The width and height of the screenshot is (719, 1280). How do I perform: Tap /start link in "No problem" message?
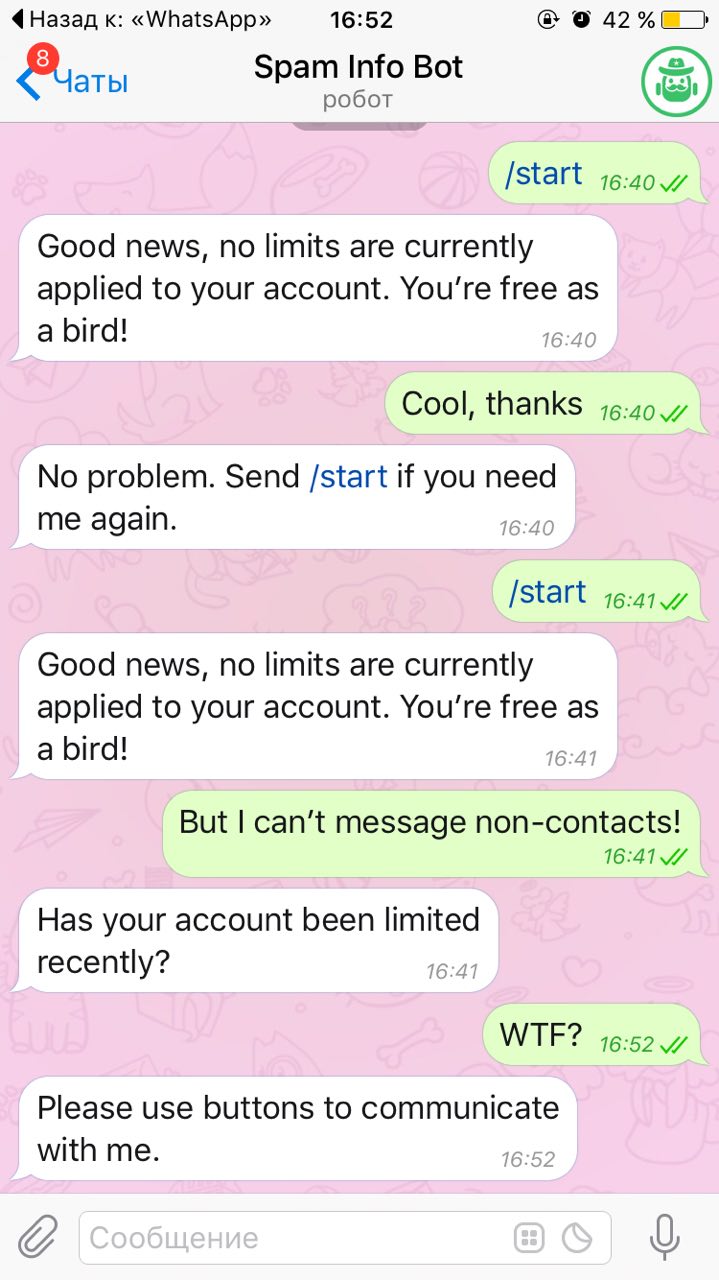348,476
